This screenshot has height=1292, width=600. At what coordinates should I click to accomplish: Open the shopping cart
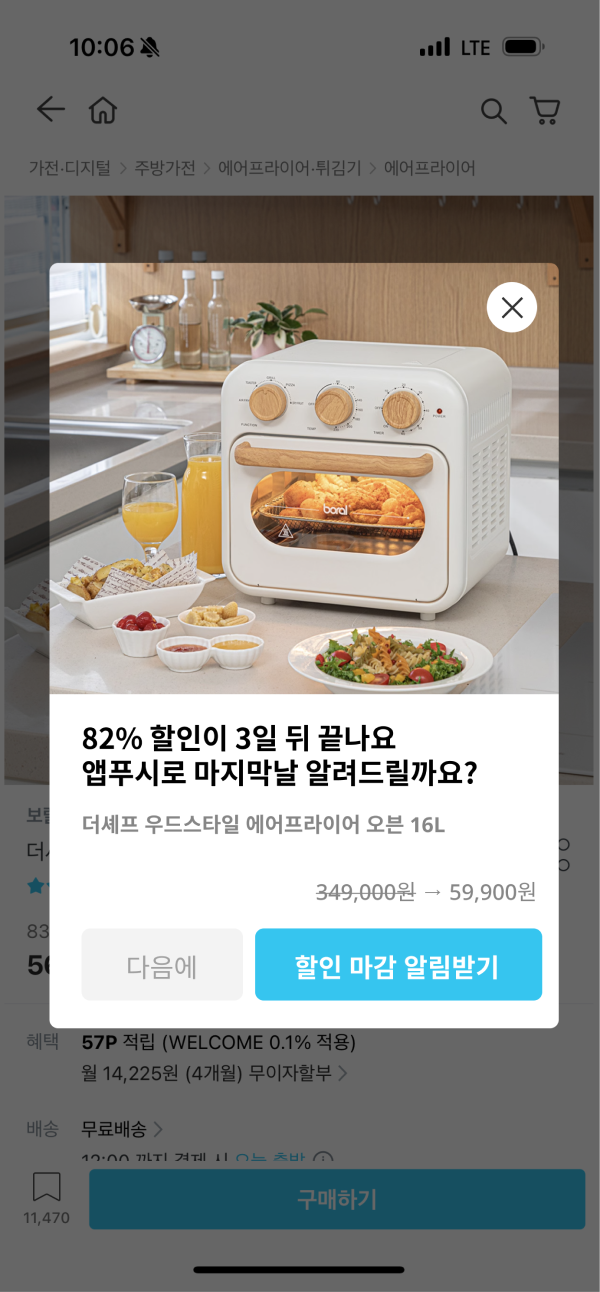(545, 110)
